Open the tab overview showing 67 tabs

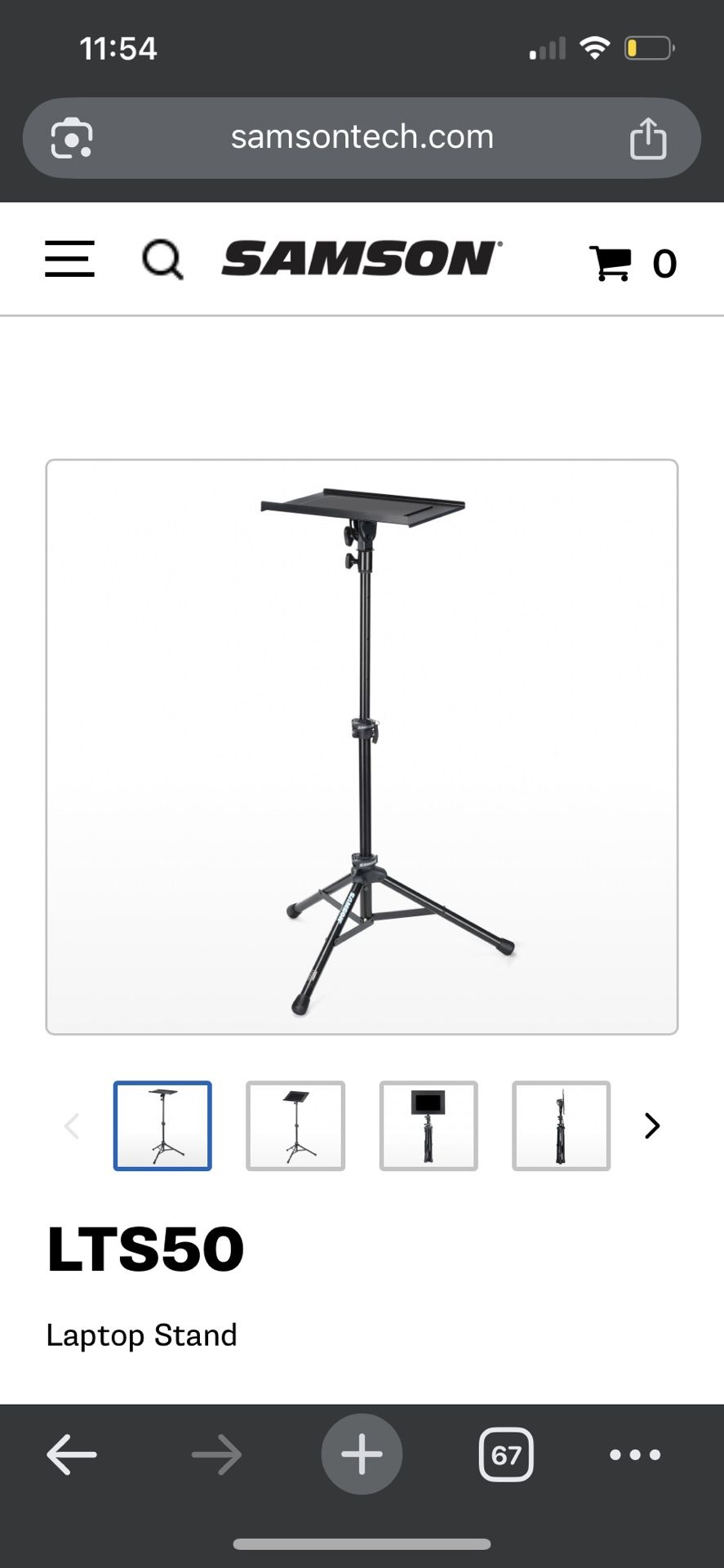[505, 1454]
